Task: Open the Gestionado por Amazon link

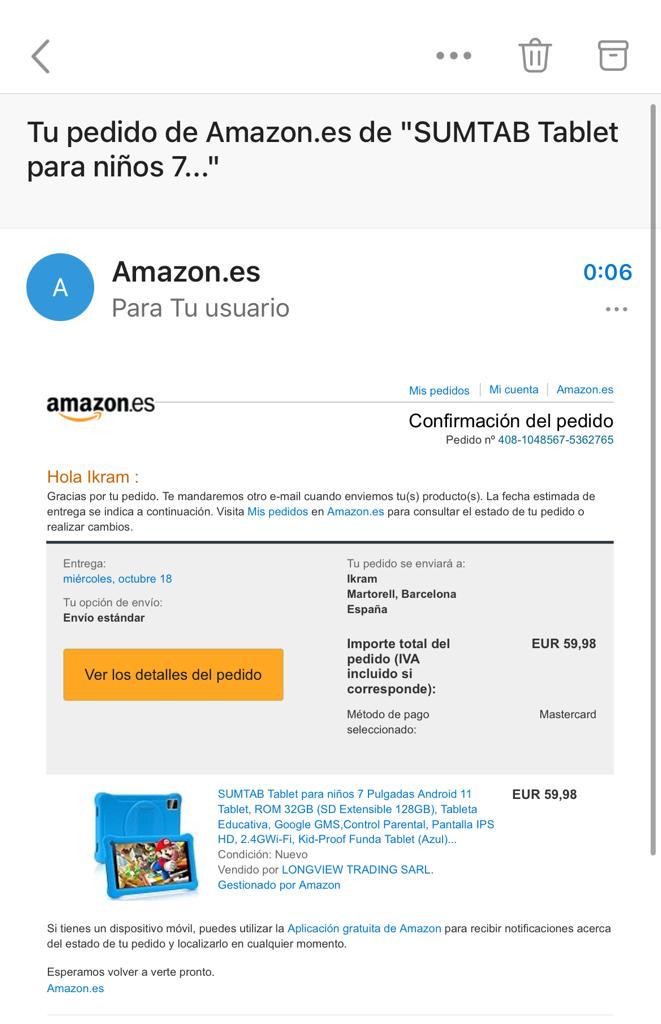Action: click(x=279, y=885)
